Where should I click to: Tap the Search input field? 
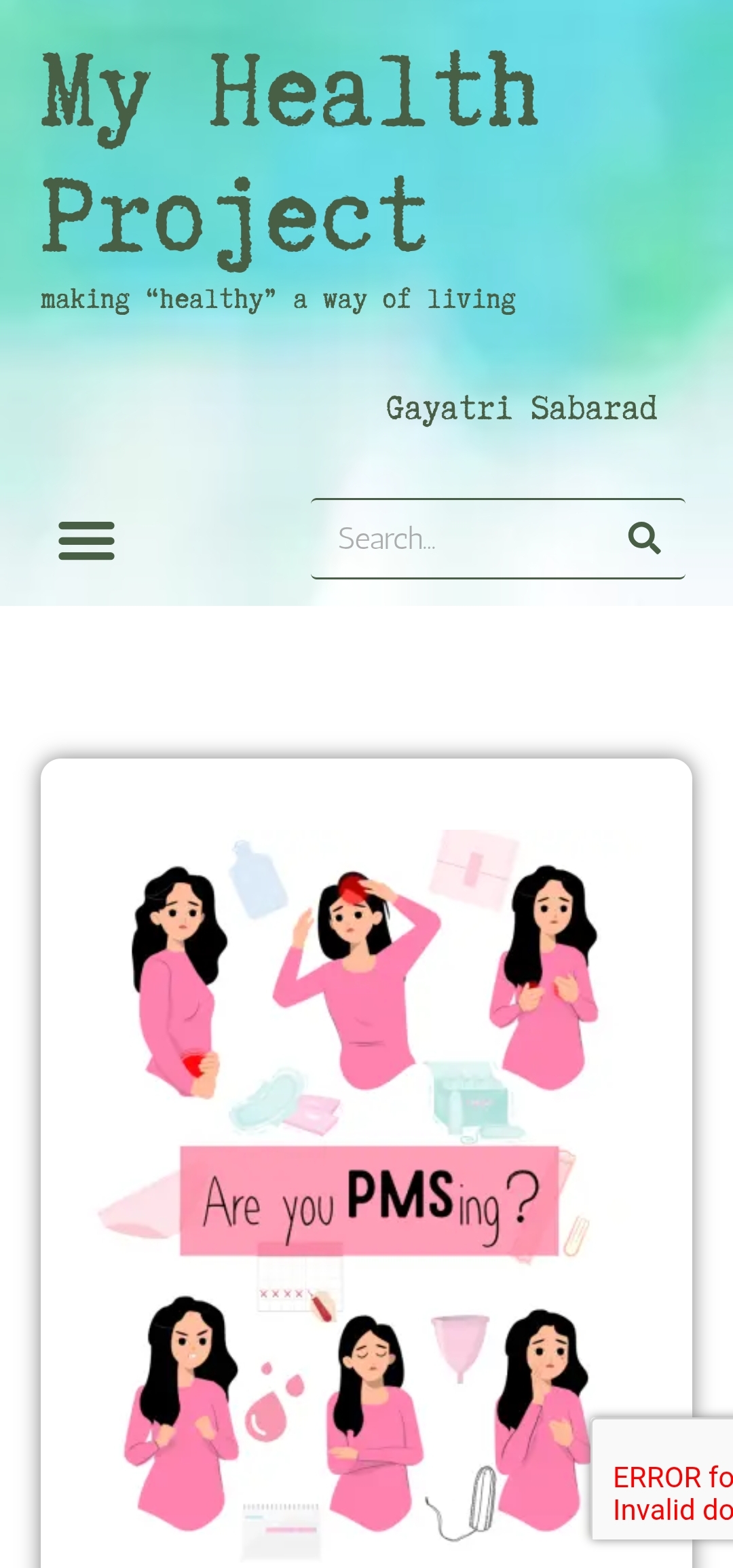462,539
